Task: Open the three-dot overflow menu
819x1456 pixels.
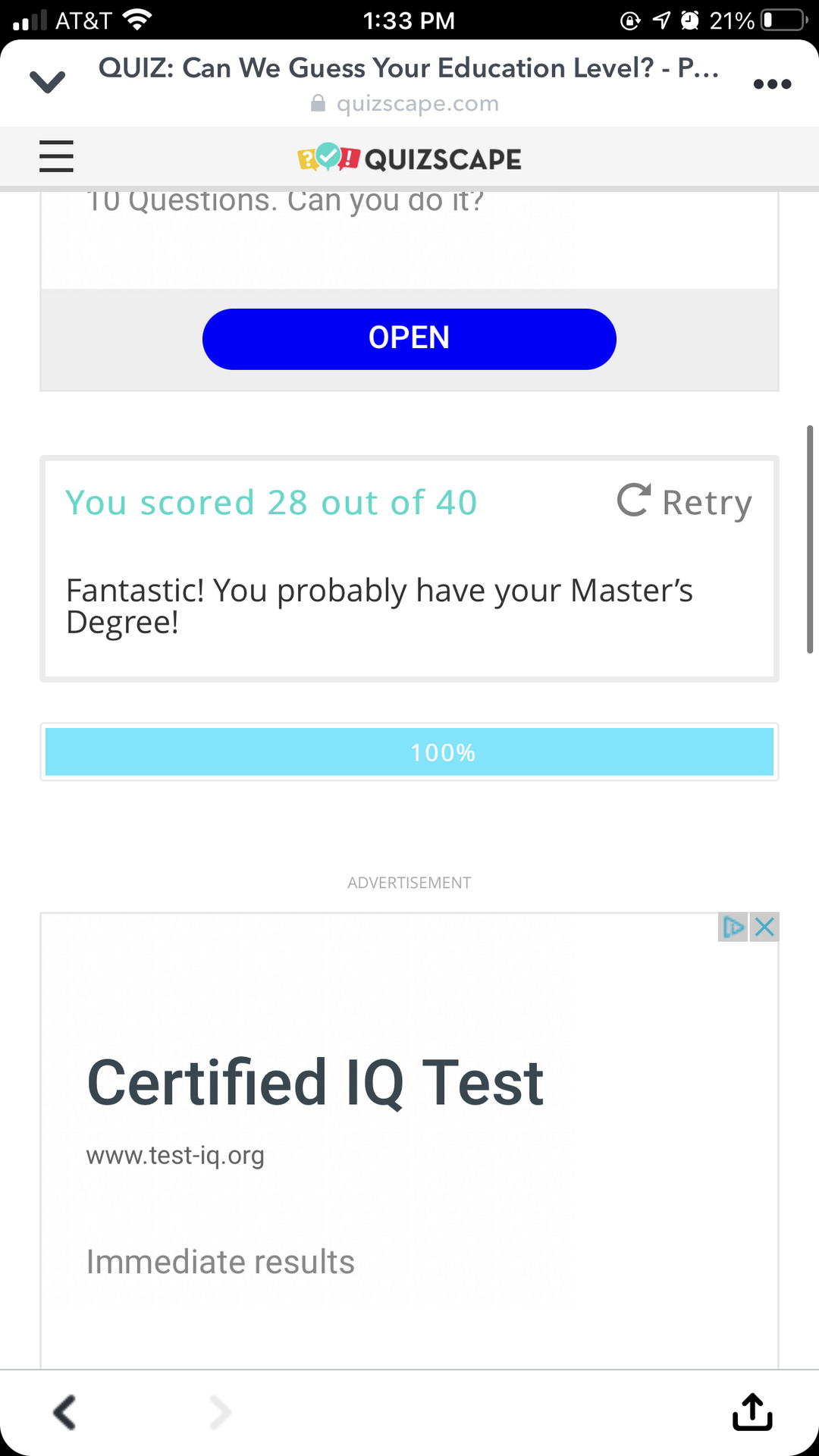Action: pyautogui.click(x=772, y=83)
